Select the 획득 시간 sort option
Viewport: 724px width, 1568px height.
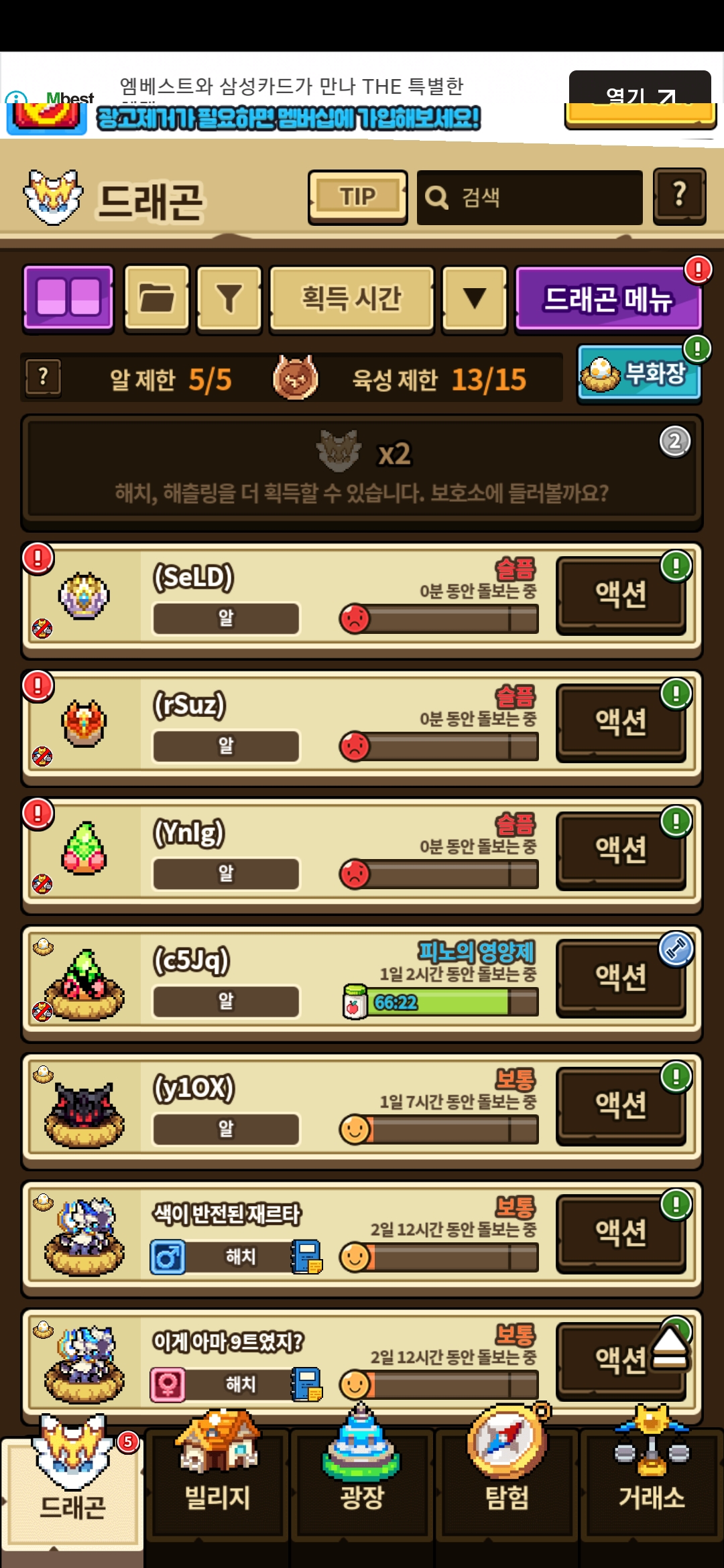[351, 298]
